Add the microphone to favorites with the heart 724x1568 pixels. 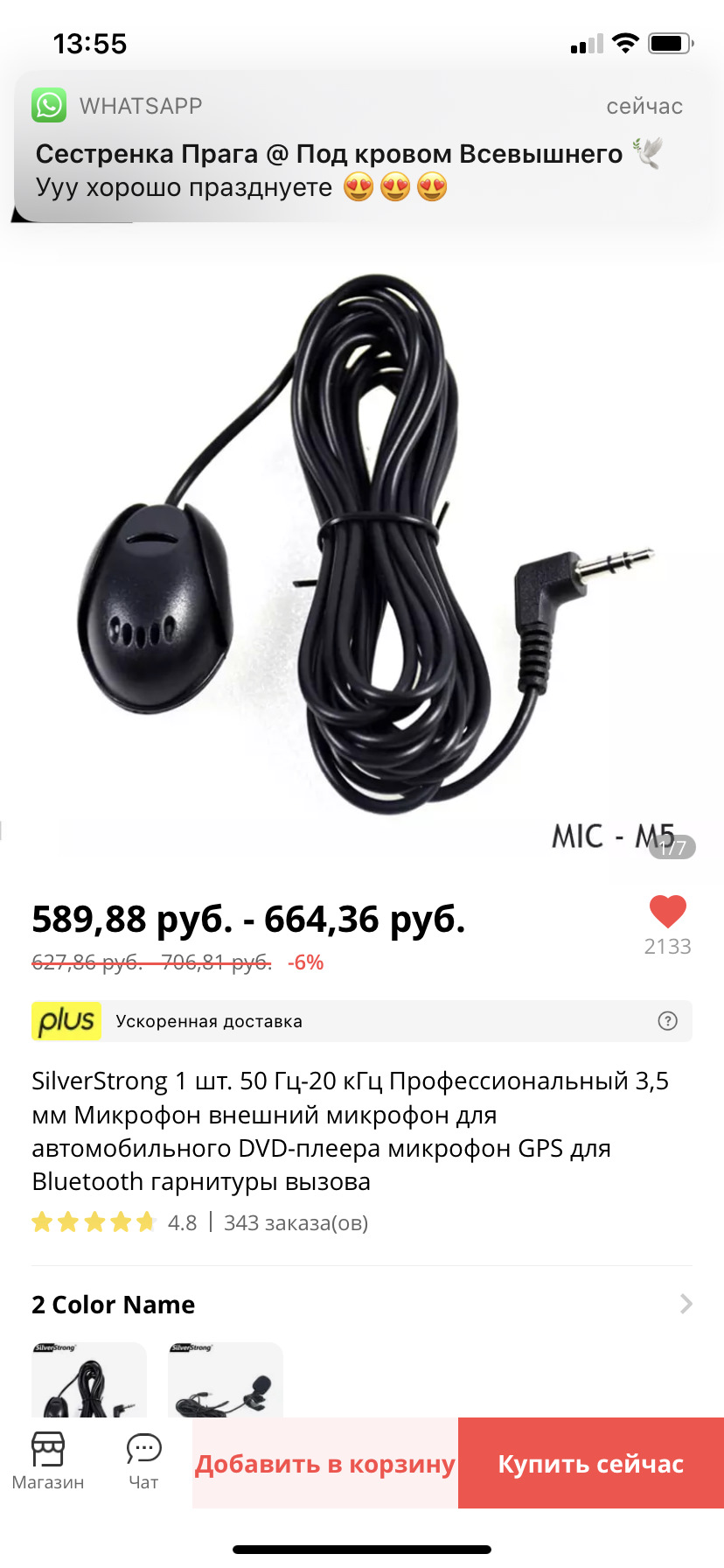click(x=667, y=912)
